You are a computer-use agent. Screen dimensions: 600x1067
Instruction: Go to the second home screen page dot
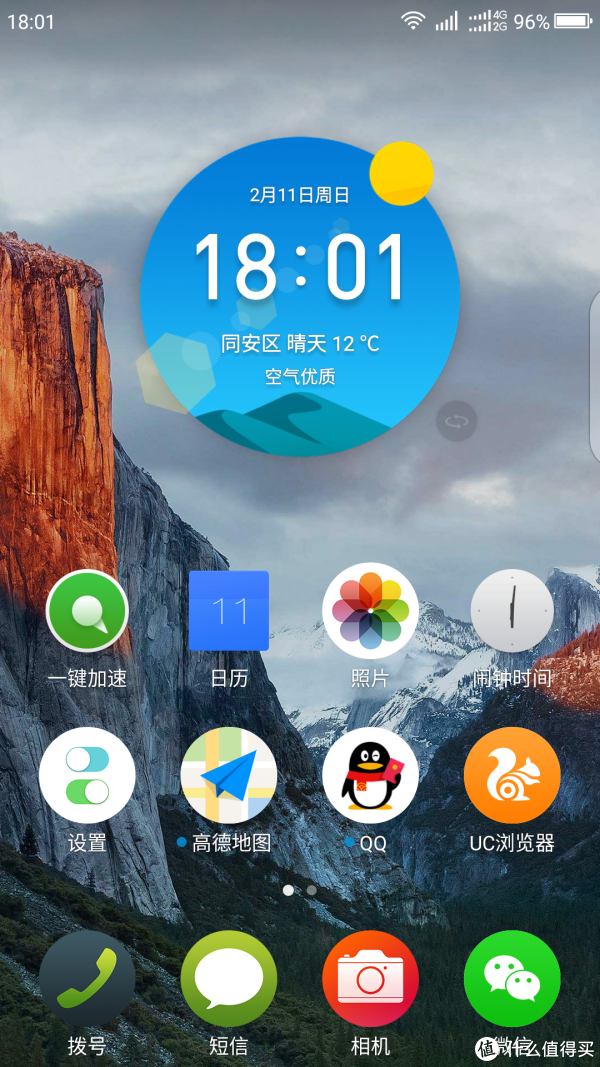(312, 890)
